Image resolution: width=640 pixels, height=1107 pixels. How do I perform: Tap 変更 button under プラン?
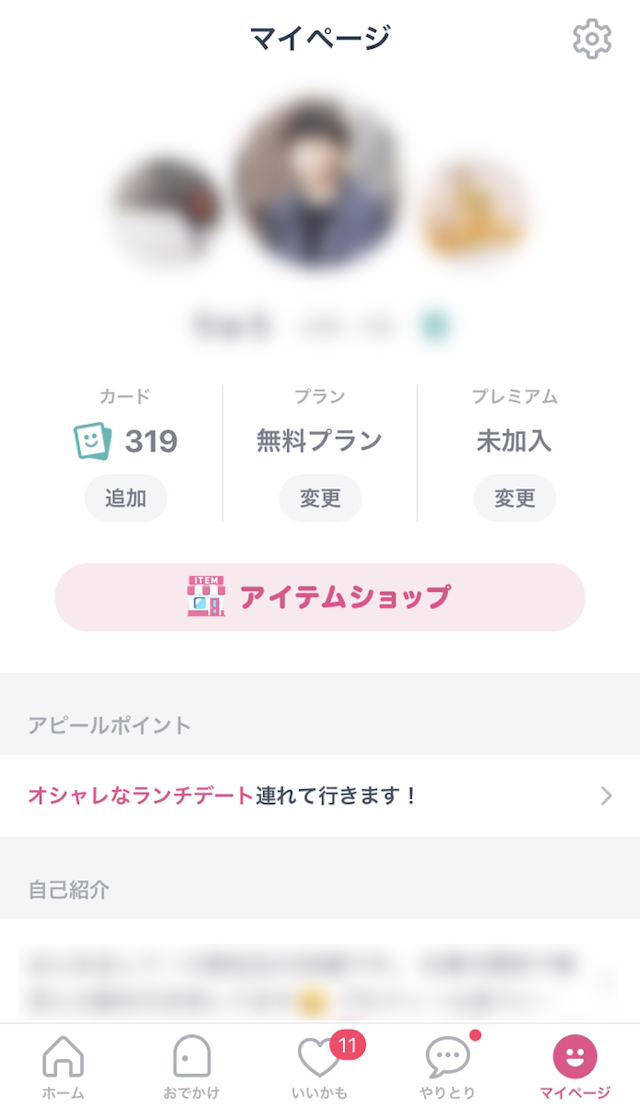click(320, 498)
